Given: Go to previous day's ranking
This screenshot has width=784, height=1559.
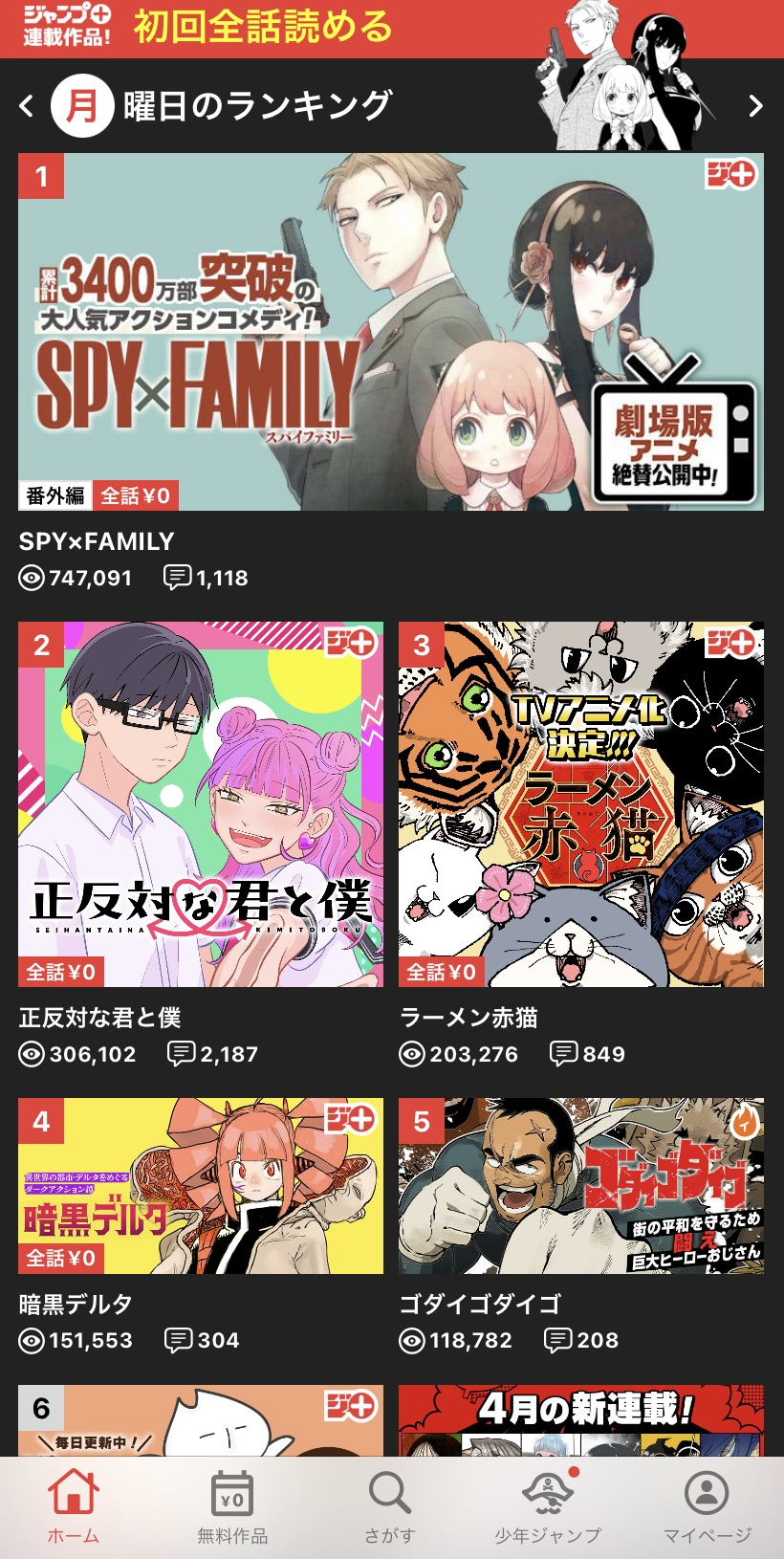Looking at the screenshot, I should point(27,106).
